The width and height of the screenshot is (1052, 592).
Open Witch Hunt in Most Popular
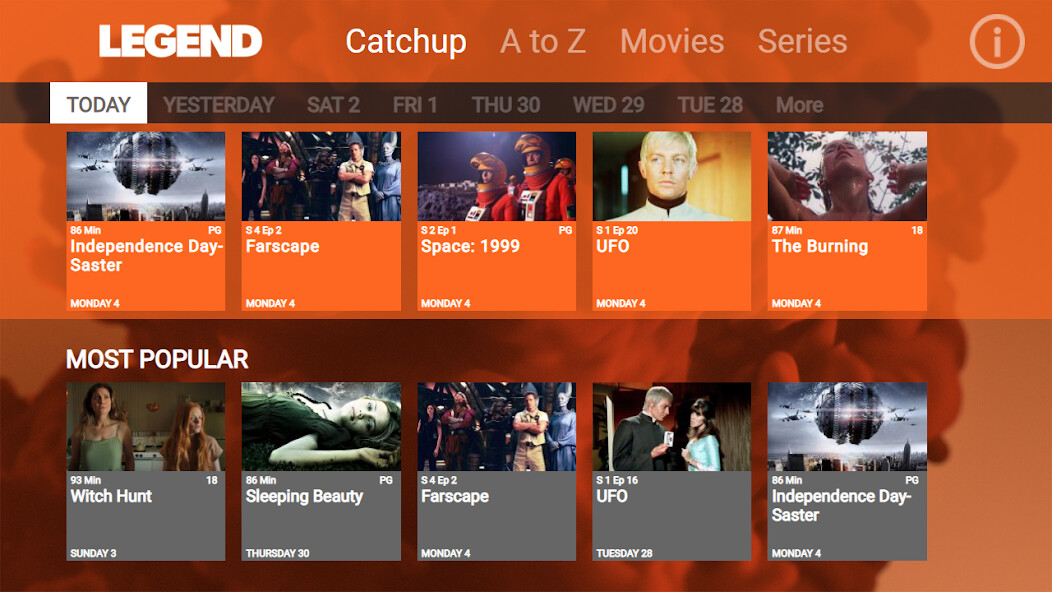146,470
